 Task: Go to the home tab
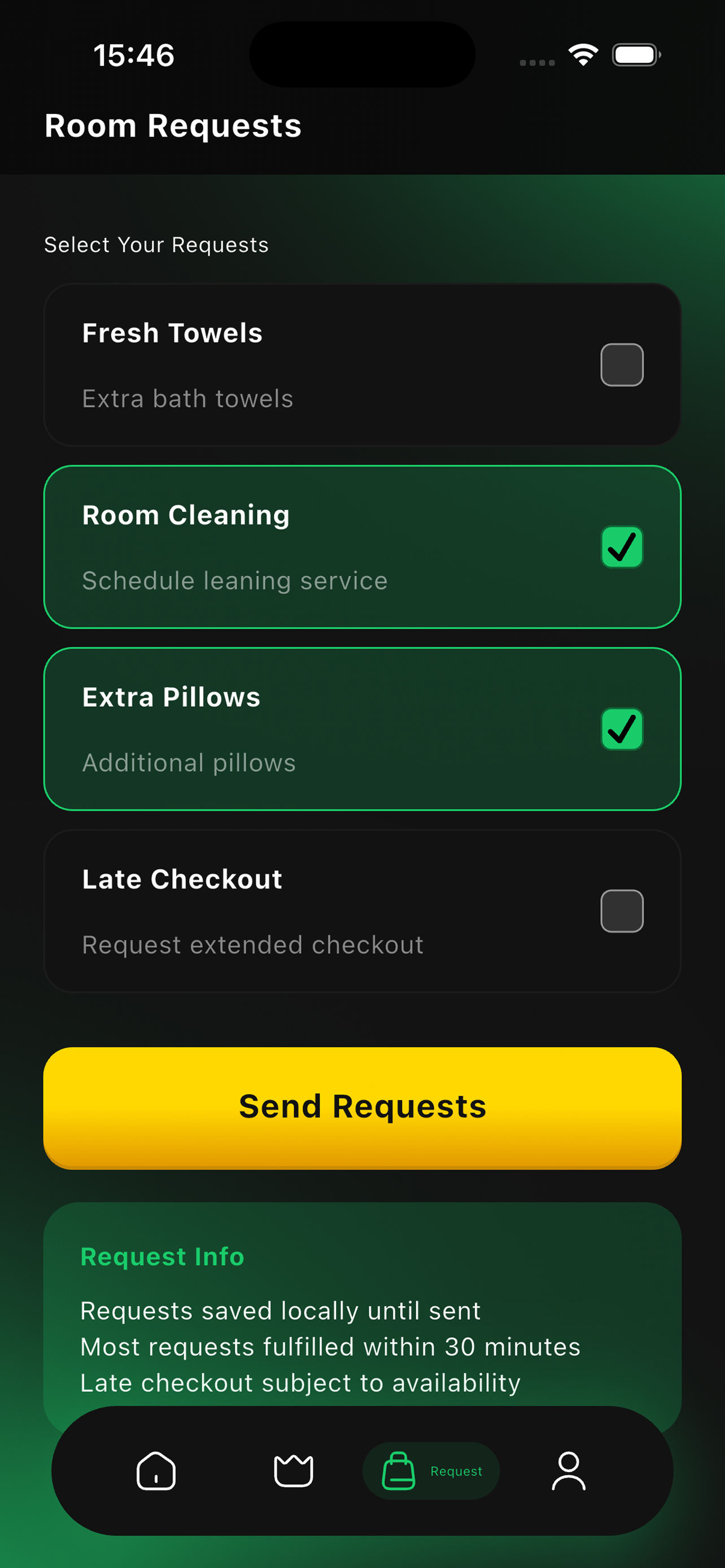click(x=156, y=1470)
